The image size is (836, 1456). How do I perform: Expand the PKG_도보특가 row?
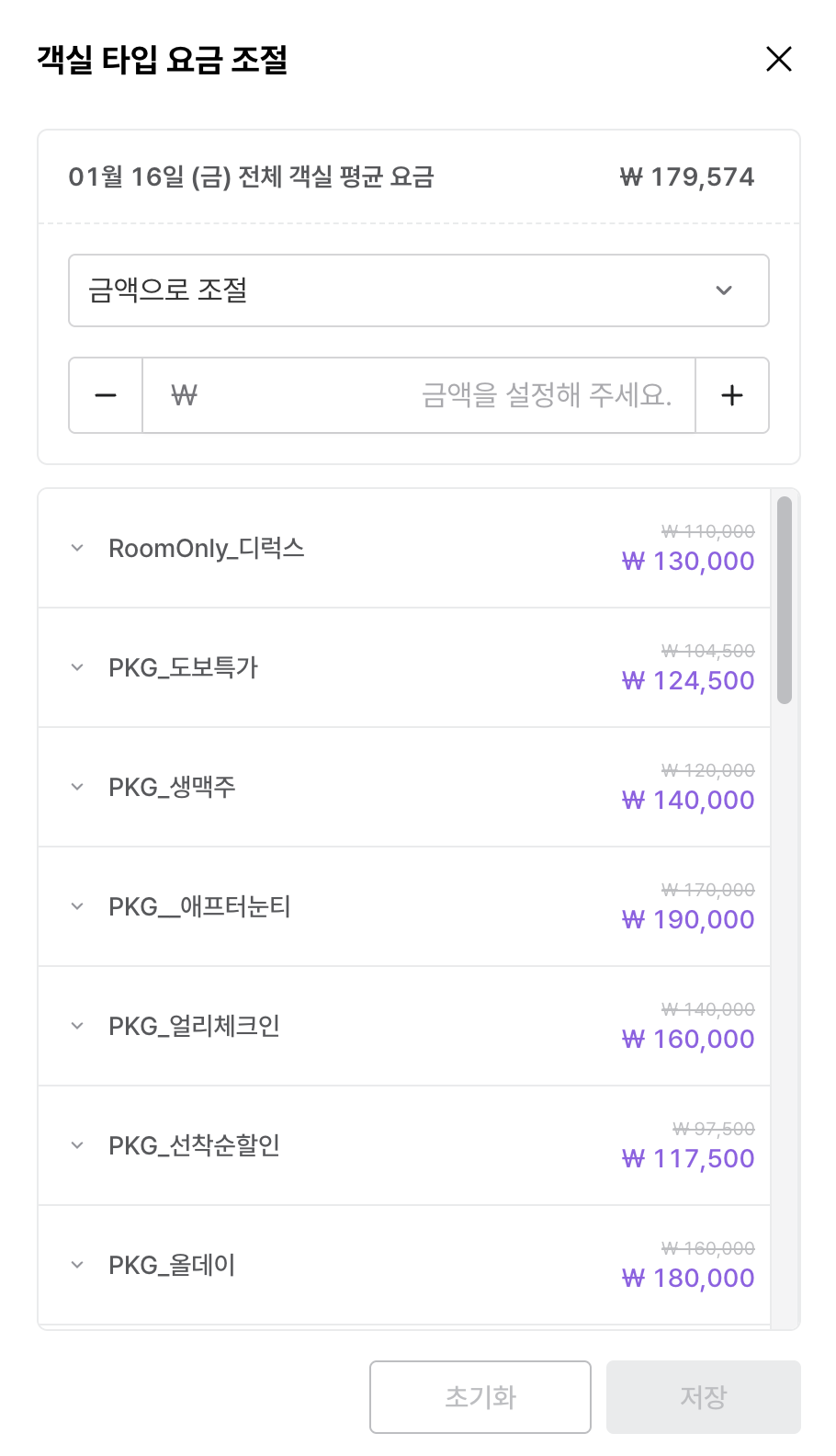tap(78, 667)
